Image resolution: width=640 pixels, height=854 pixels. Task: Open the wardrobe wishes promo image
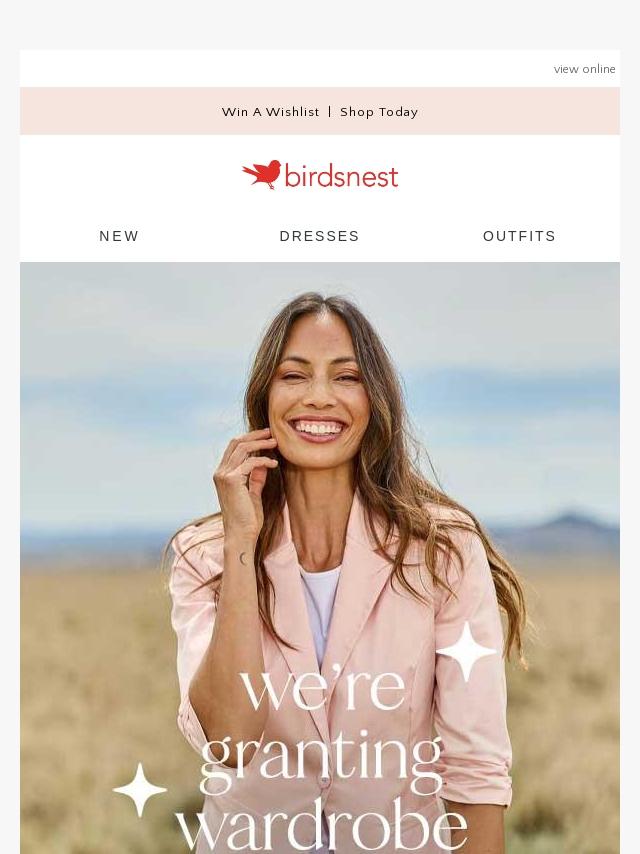pyautogui.click(x=320, y=560)
